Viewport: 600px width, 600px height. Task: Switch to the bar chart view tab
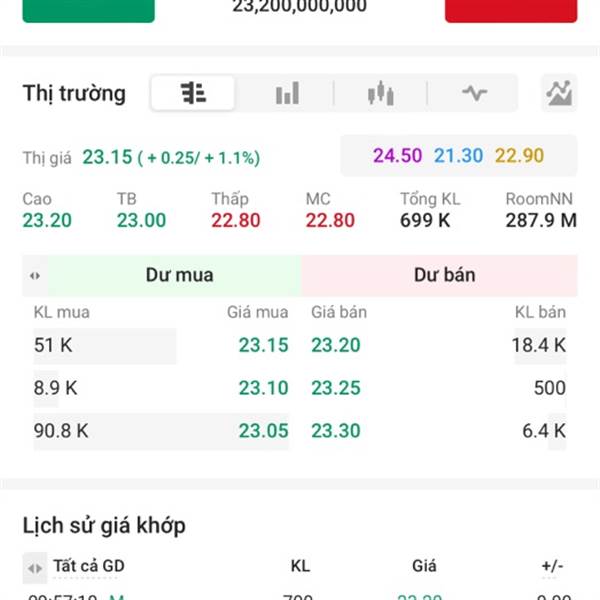pyautogui.click(x=287, y=93)
